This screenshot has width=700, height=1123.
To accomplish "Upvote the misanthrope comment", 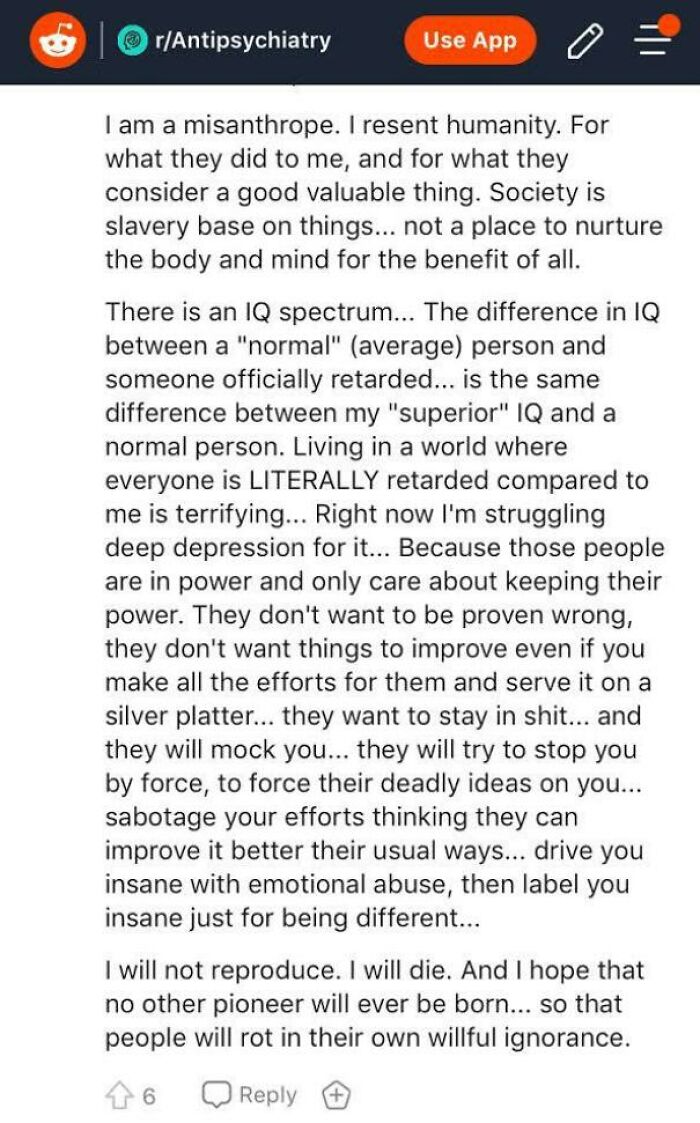I will 119,1095.
